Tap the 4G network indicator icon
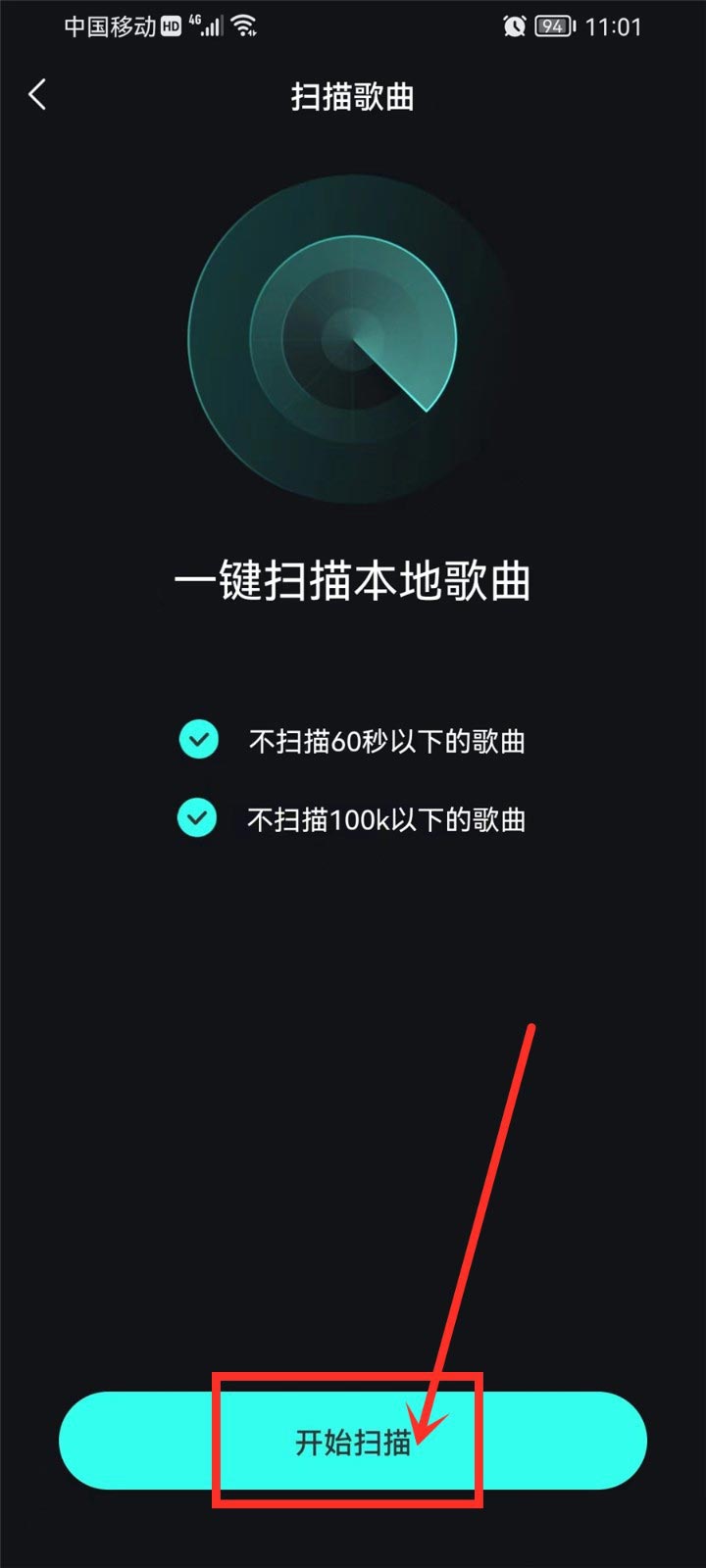706x1568 pixels. coord(193,20)
